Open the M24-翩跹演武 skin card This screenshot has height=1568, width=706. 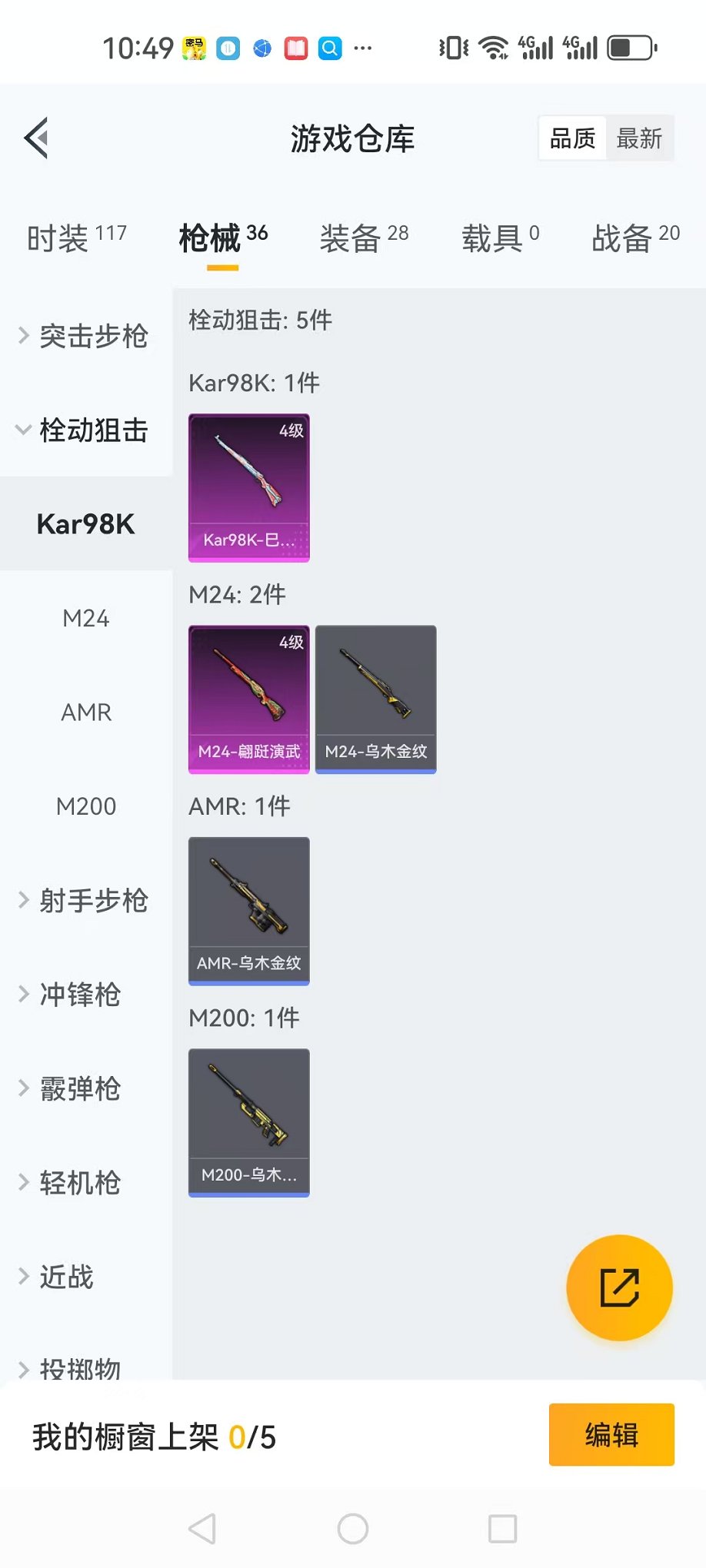(249, 699)
